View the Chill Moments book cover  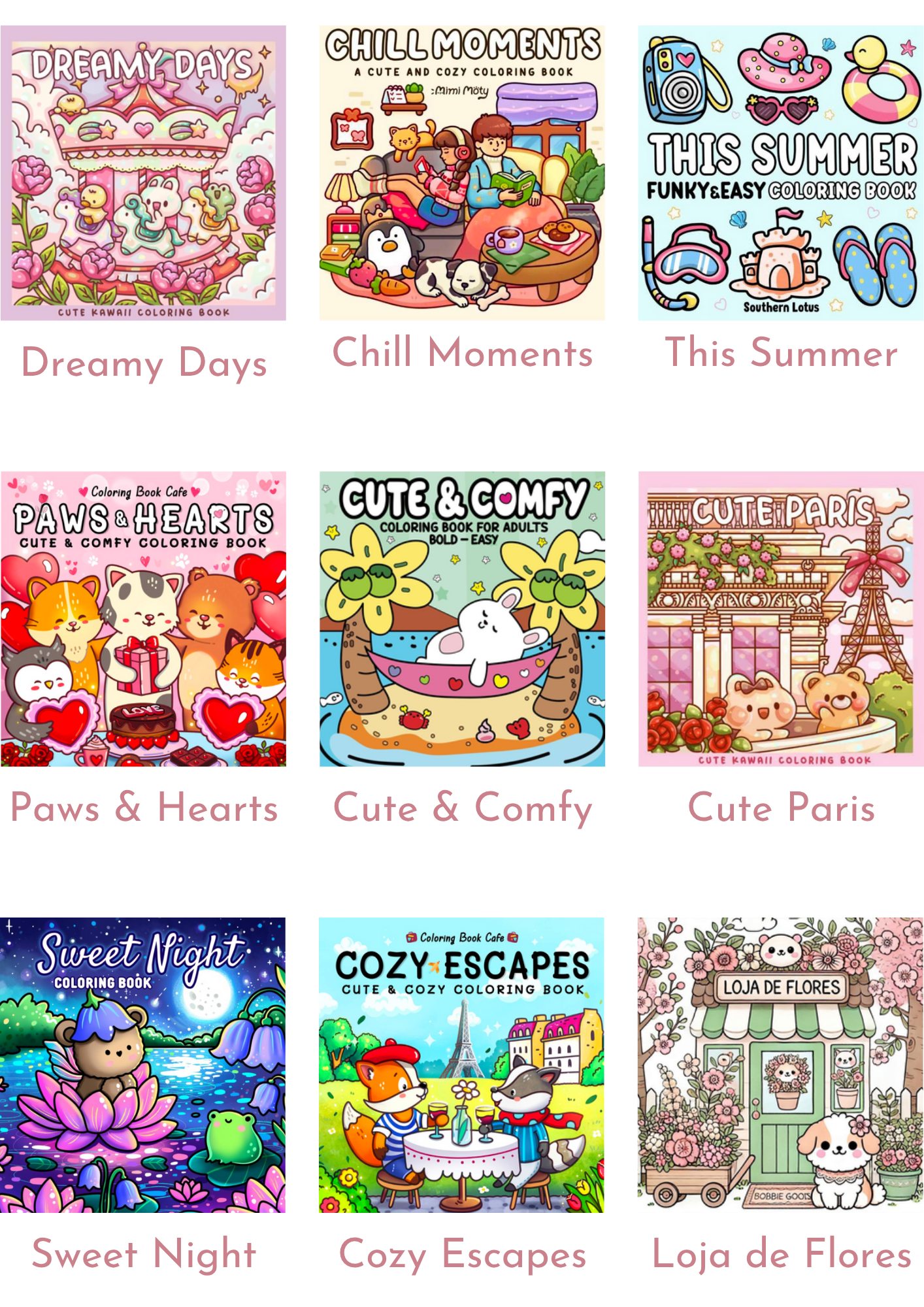(x=462, y=173)
